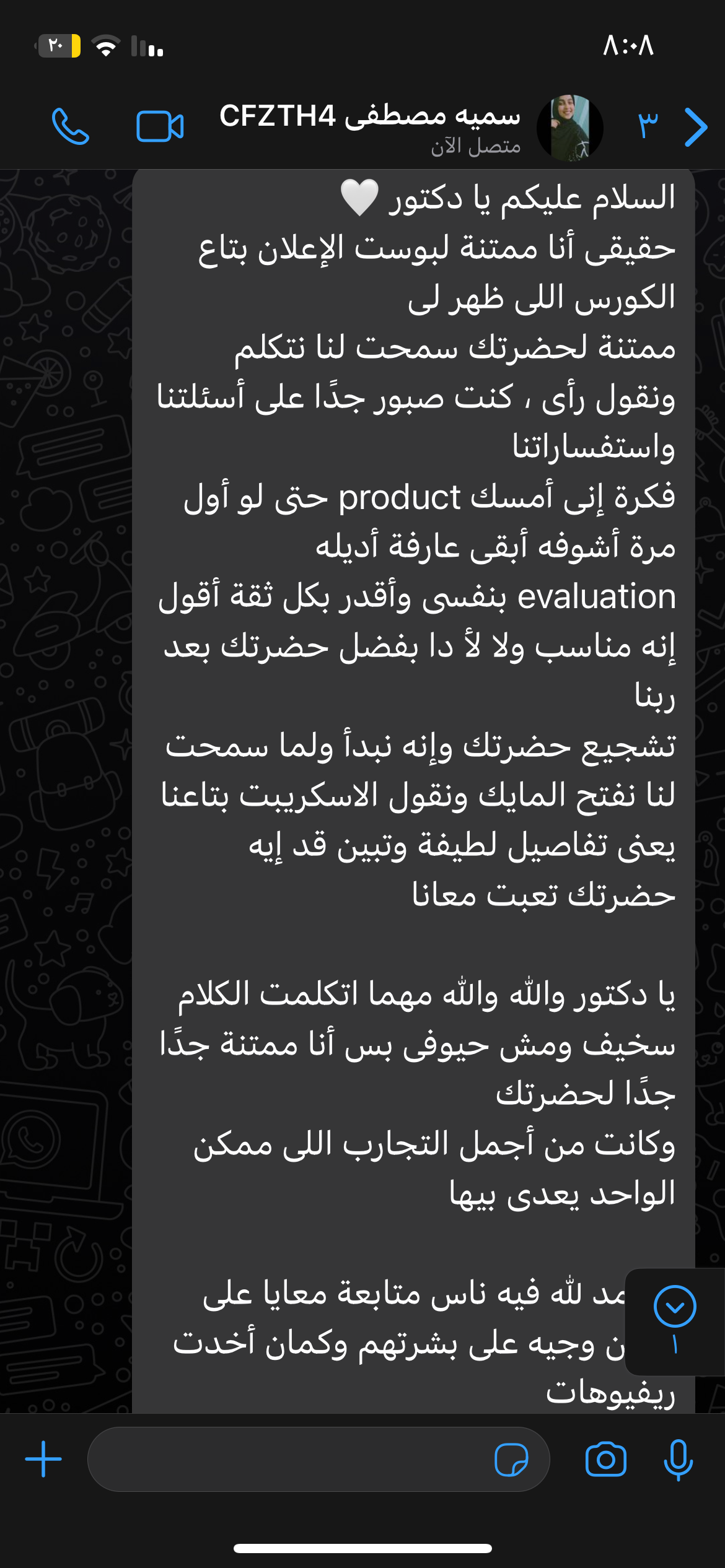Open the attachment plus menu
The height and width of the screenshot is (1568, 725).
coord(43,1459)
